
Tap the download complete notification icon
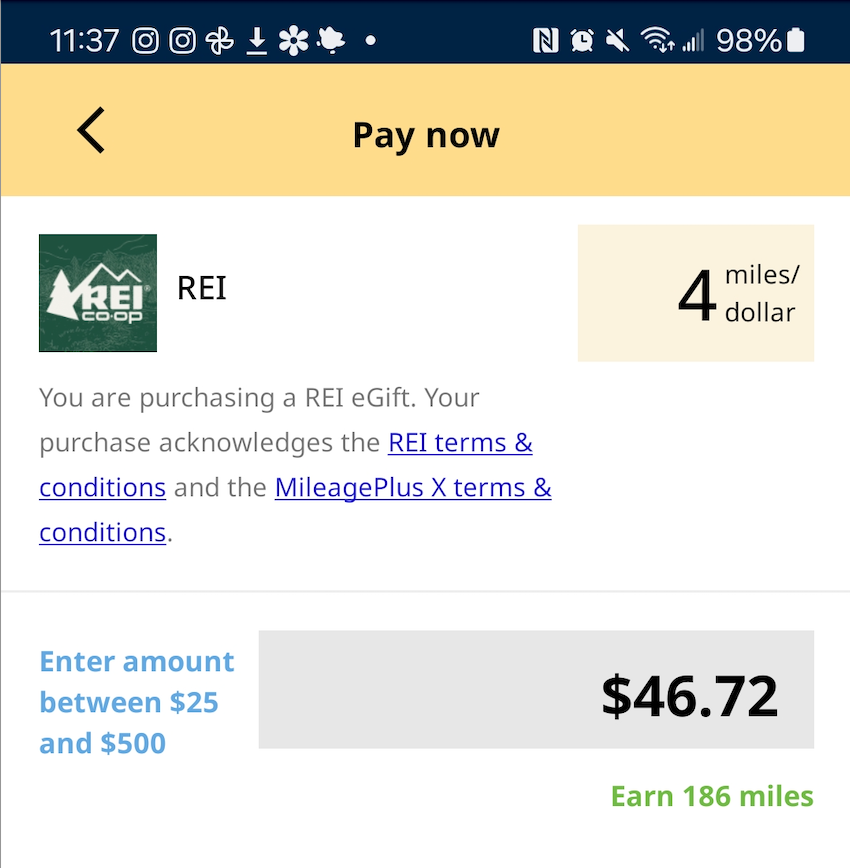click(257, 40)
